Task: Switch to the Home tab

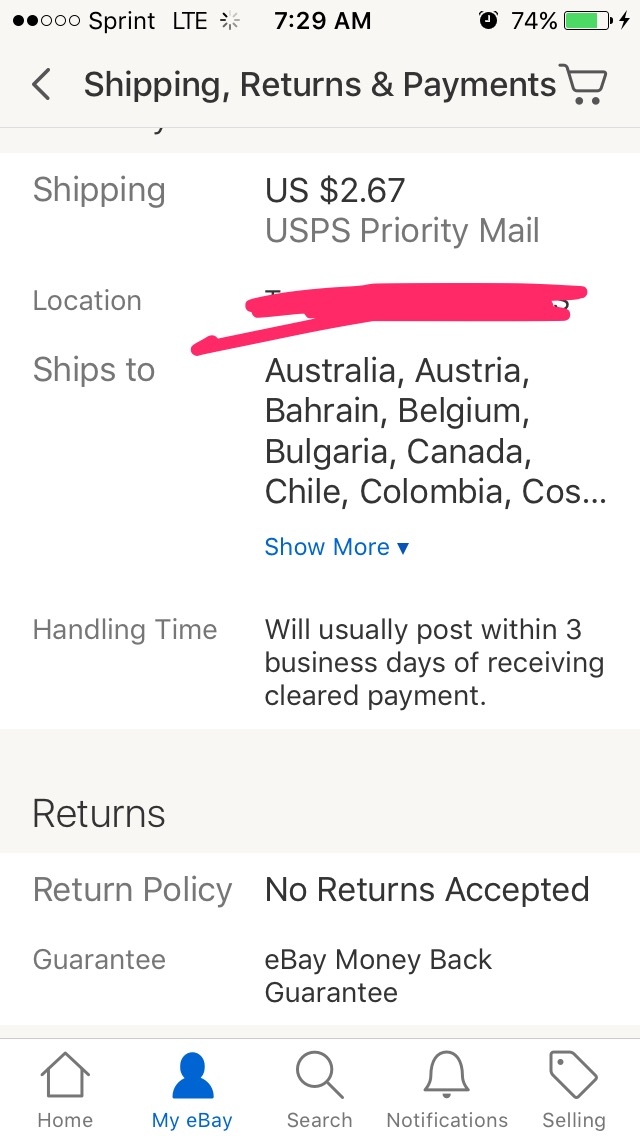Action: coord(65,1091)
